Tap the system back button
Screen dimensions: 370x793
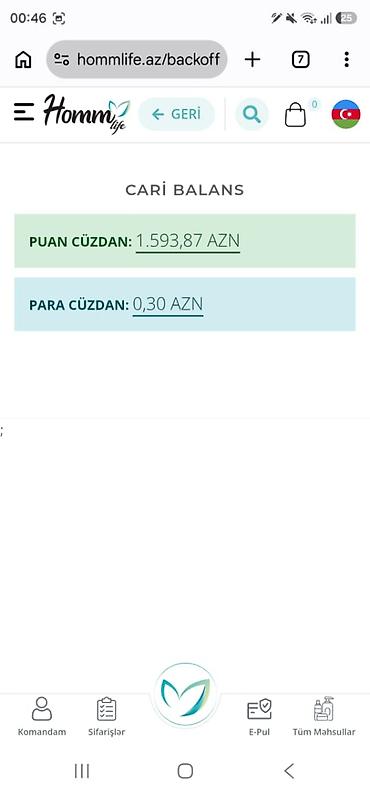click(x=289, y=771)
